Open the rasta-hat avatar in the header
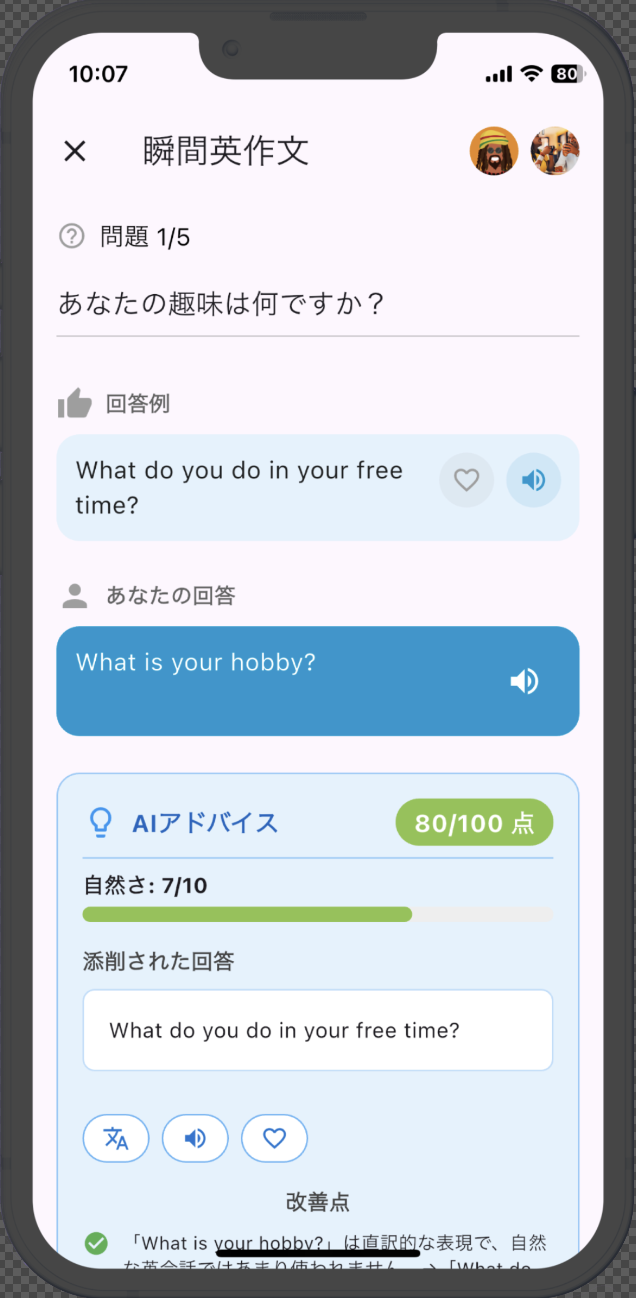Screen dimensions: 636x1298 coord(494,151)
